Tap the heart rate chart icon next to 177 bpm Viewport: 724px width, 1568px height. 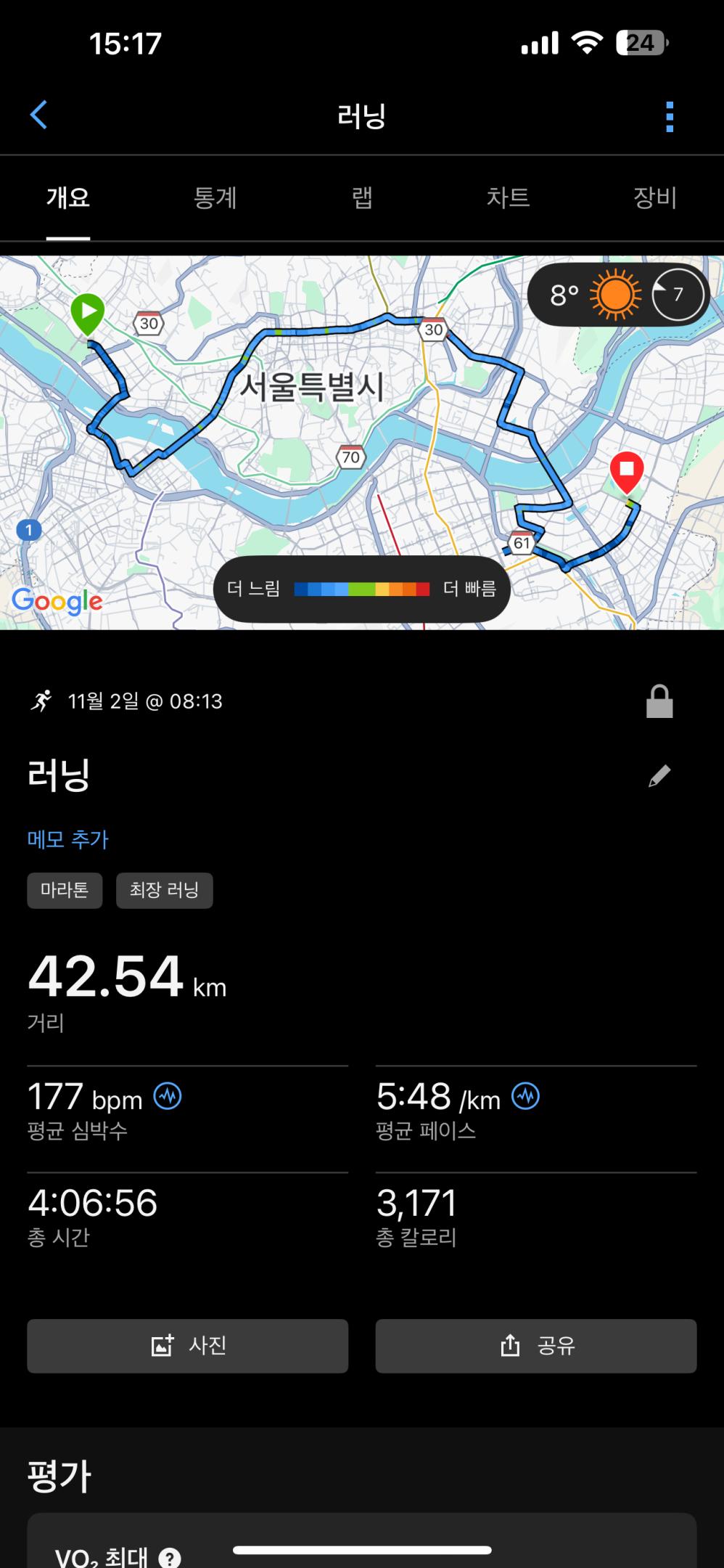click(x=168, y=1097)
